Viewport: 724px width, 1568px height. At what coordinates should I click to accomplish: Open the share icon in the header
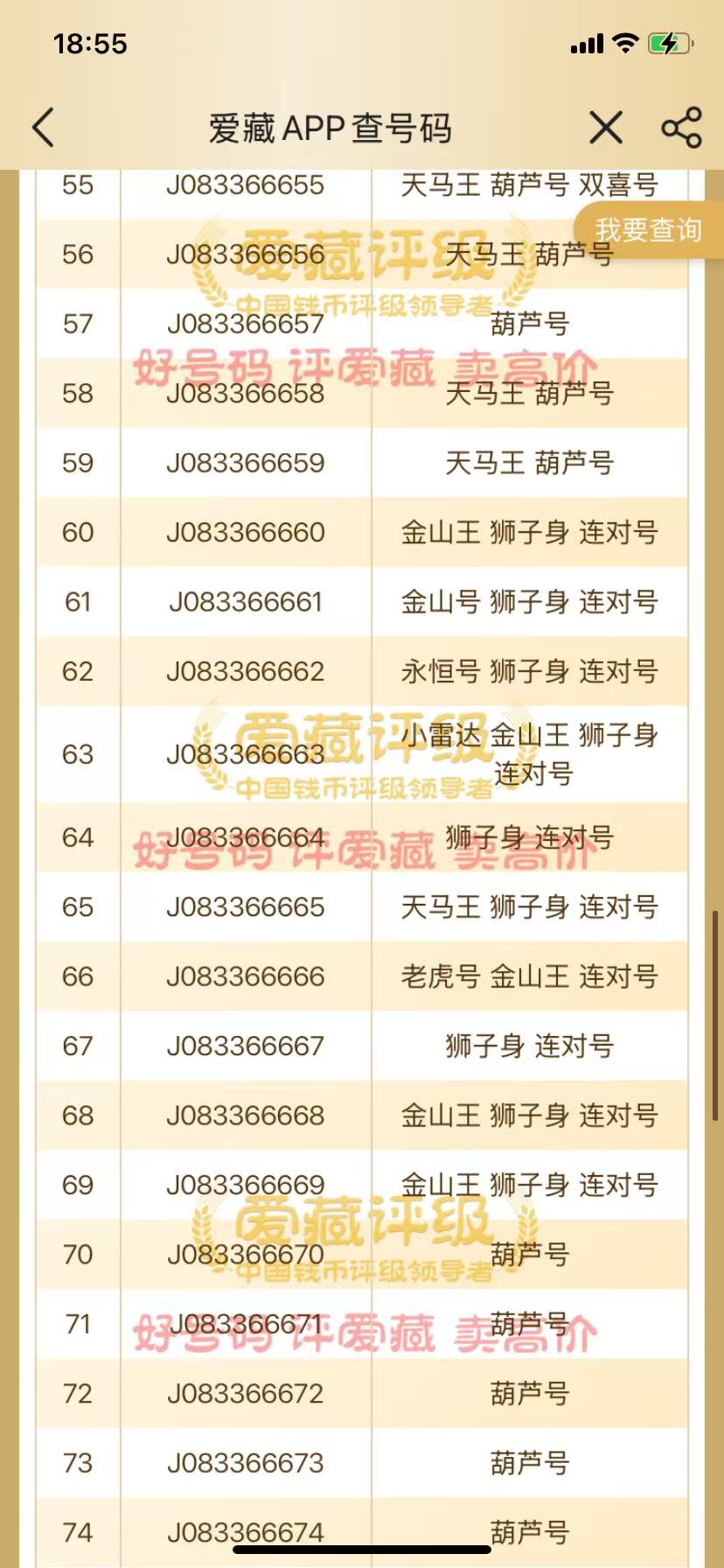tap(681, 128)
